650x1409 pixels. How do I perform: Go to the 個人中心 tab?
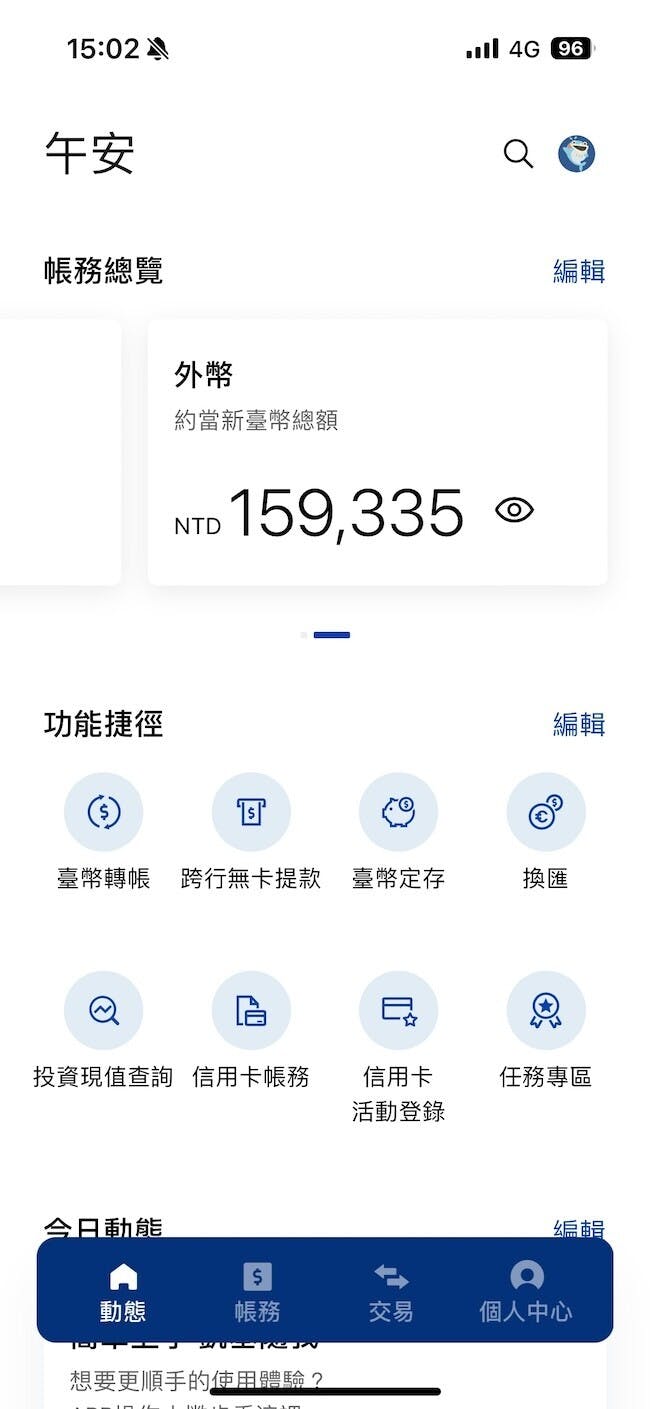[x=526, y=1292]
